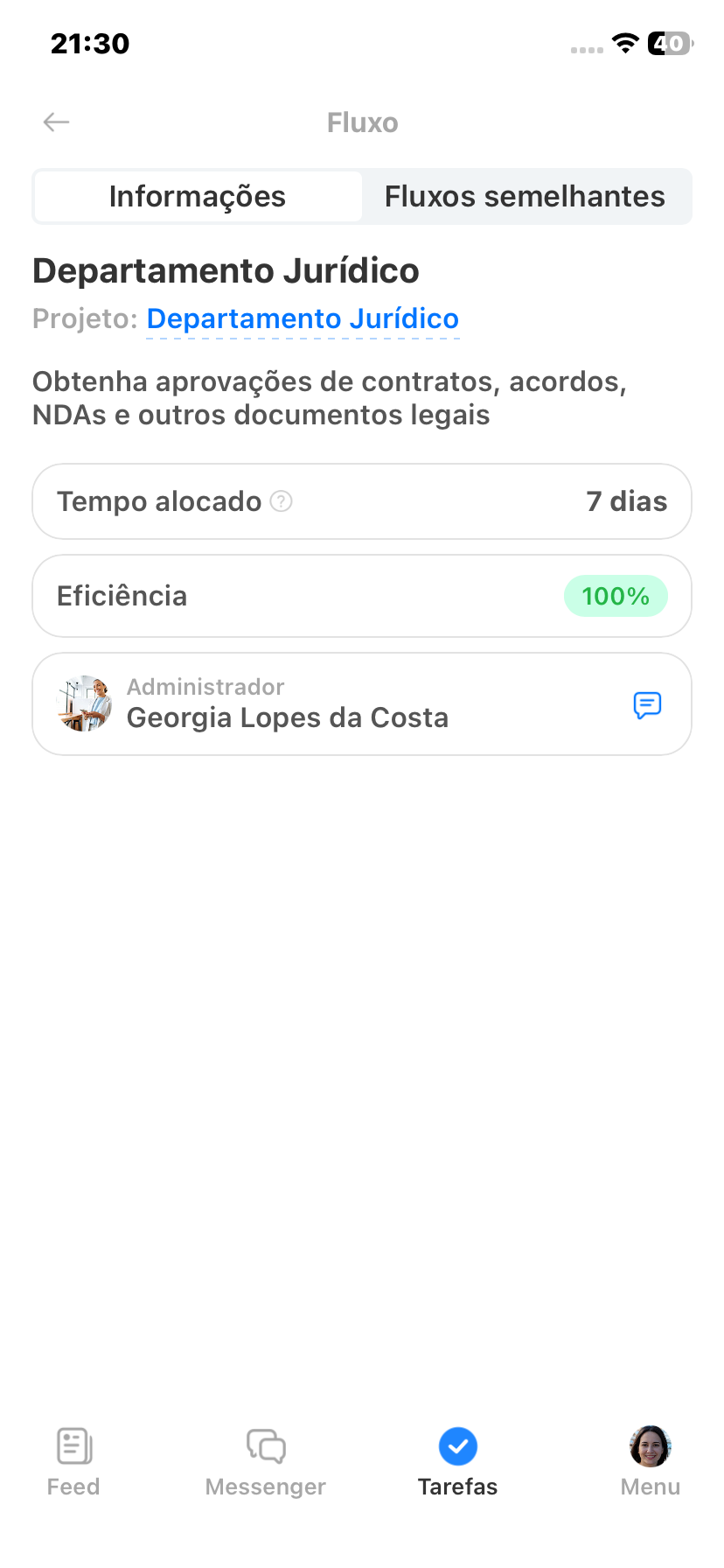
Task: Go back using the arrow icon
Action: coord(57,122)
